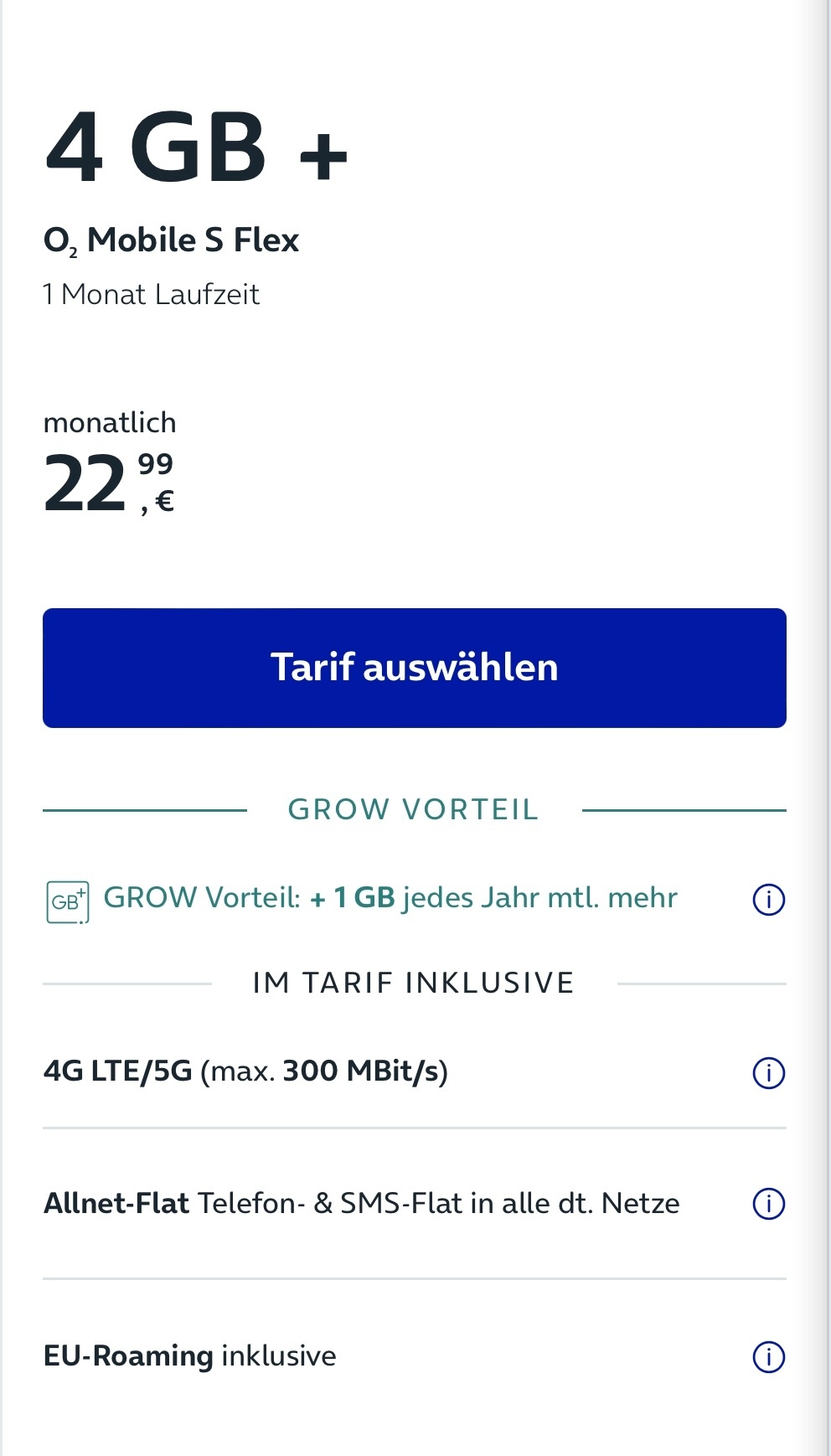The image size is (831, 1456).
Task: Open EU-Roaming info icon
Action: [x=768, y=1357]
